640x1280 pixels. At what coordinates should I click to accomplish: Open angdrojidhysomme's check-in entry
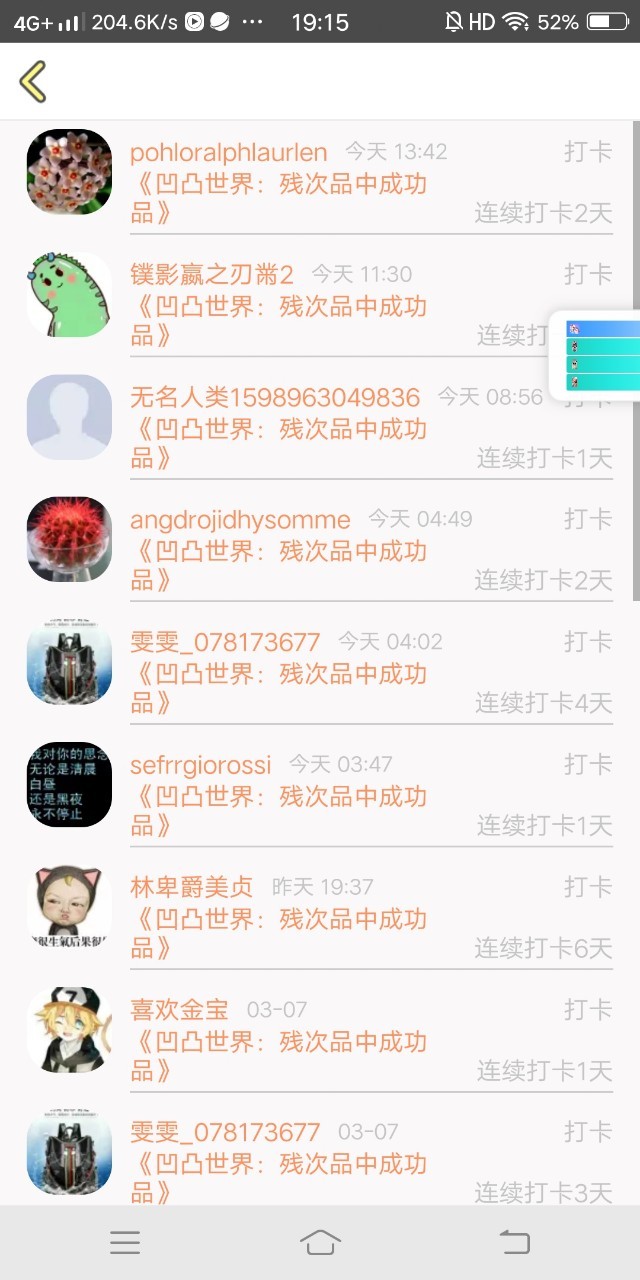320,548
